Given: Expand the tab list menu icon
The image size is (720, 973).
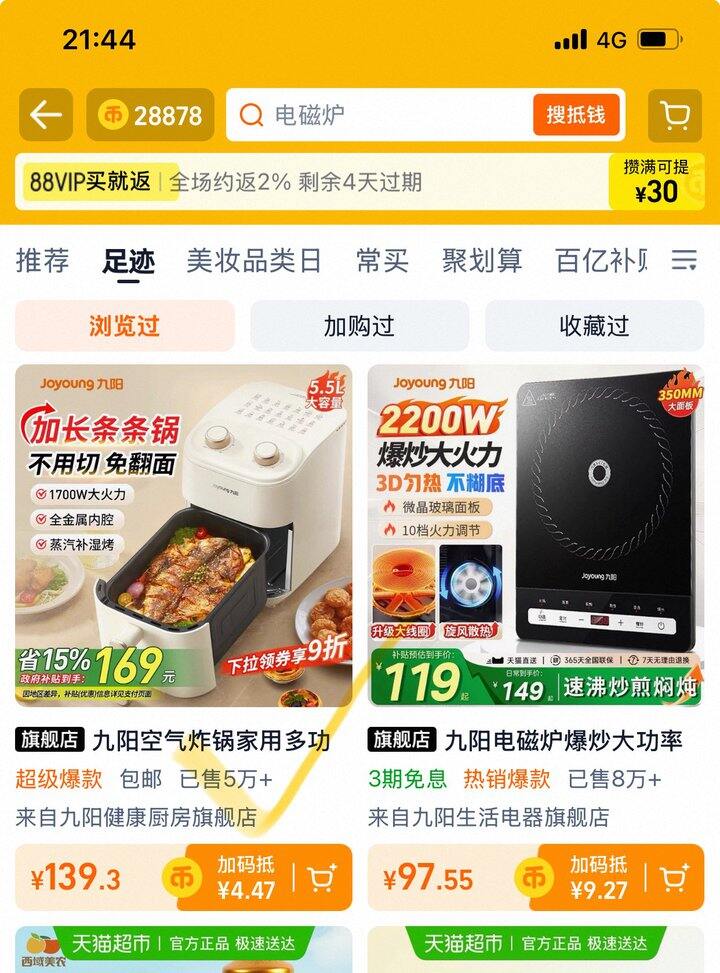Looking at the screenshot, I should click(684, 260).
